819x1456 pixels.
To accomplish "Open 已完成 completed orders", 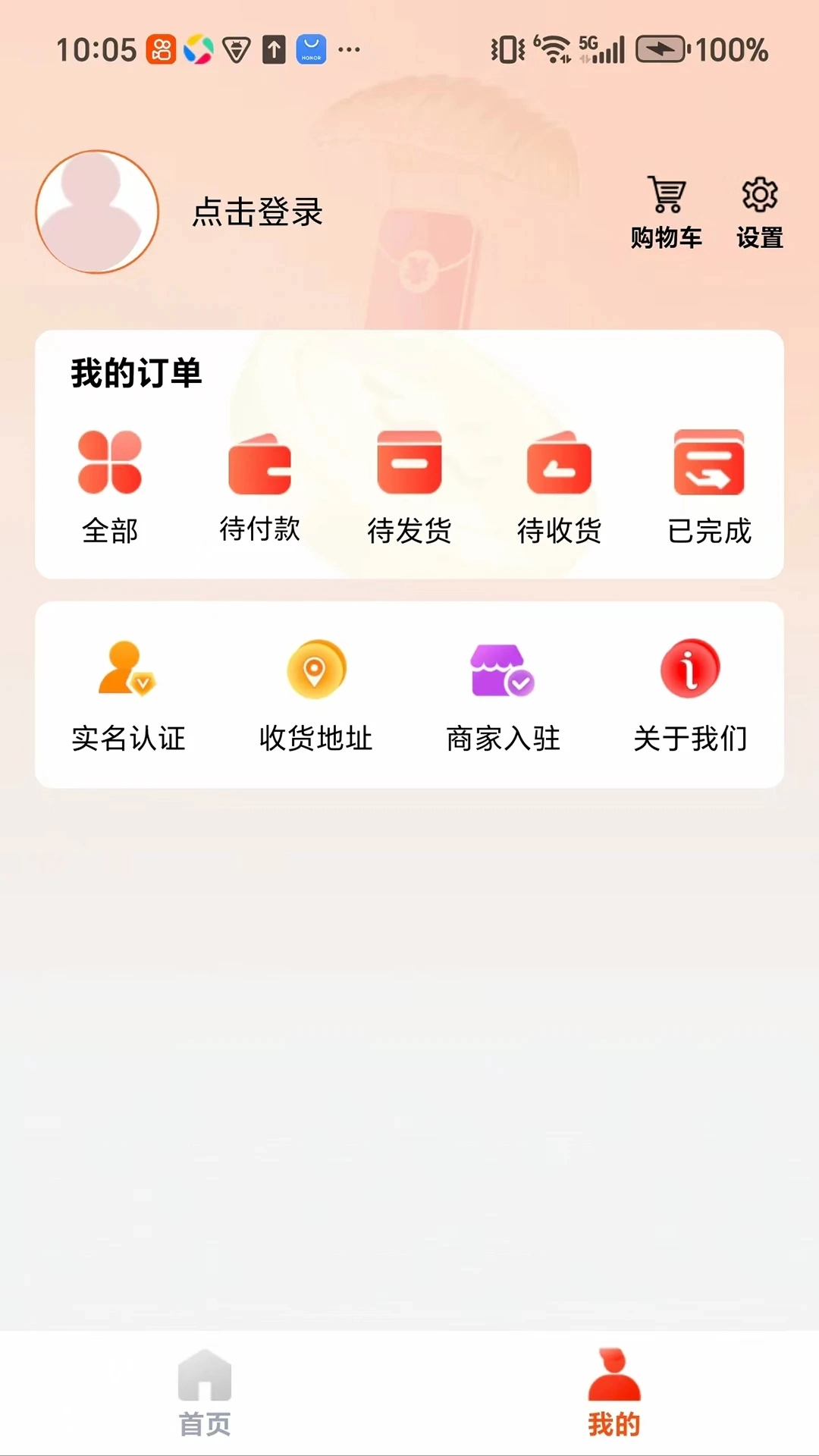I will click(709, 487).
